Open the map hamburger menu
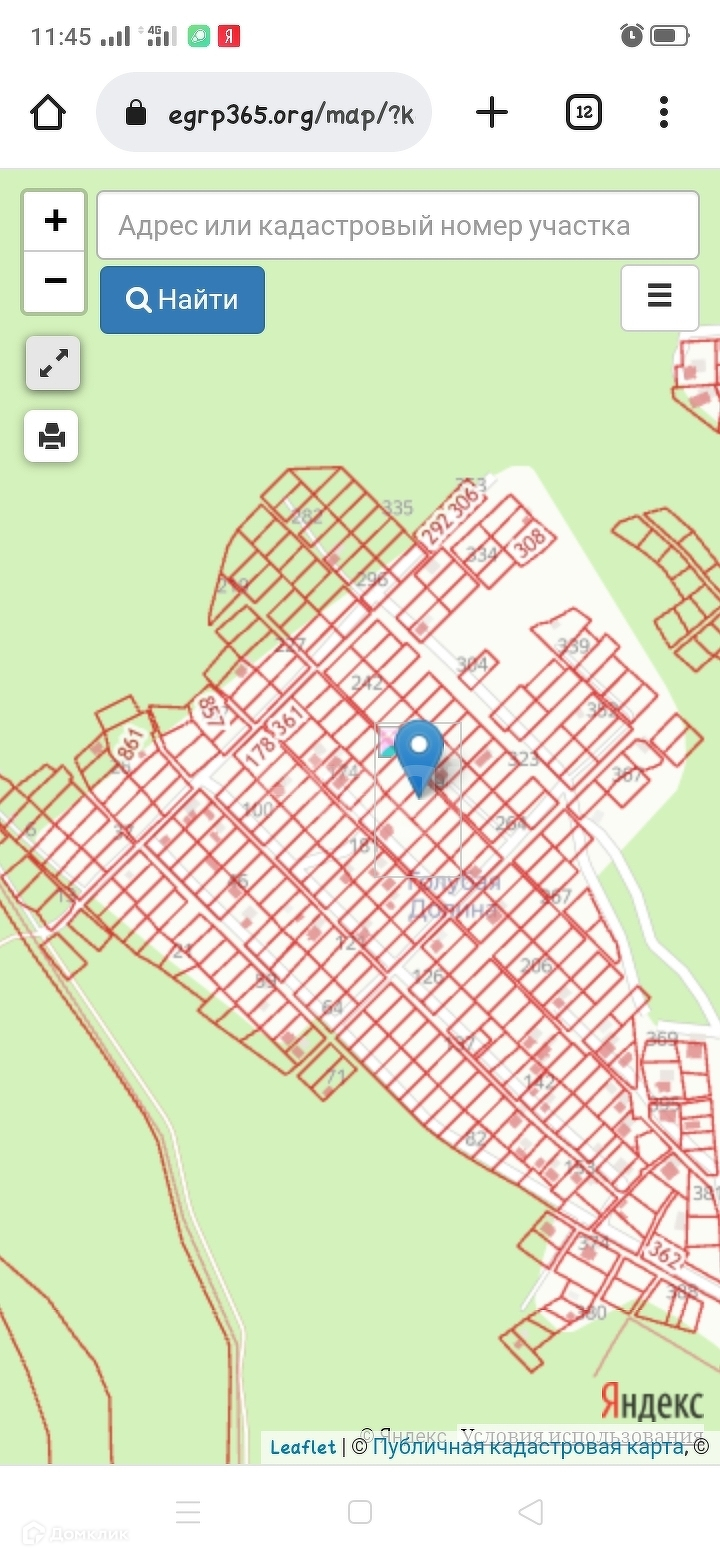Image resolution: width=720 pixels, height=1560 pixels. [x=659, y=297]
